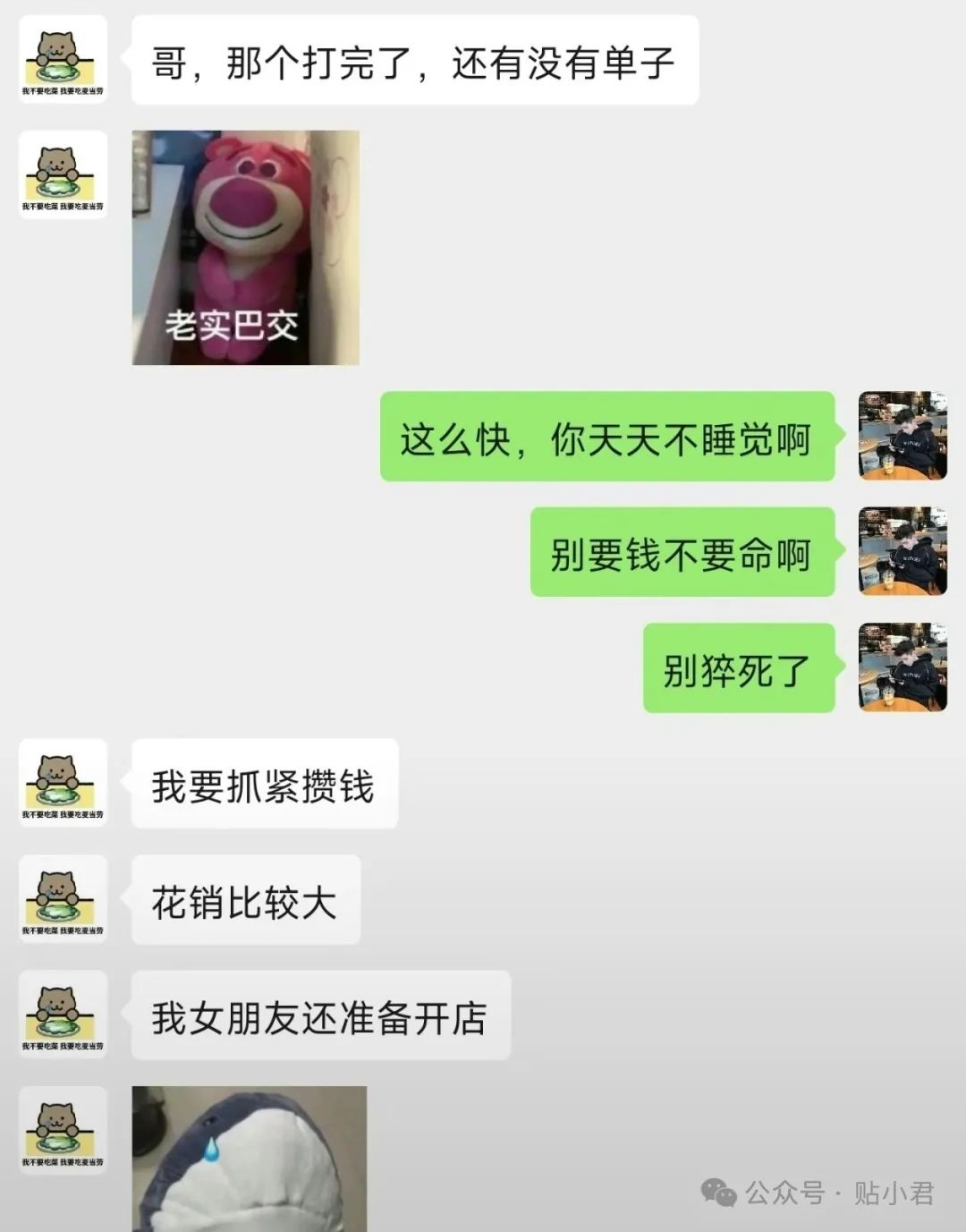
Task: Open sender's avatar beside '别猝死了'
Action: point(902,667)
